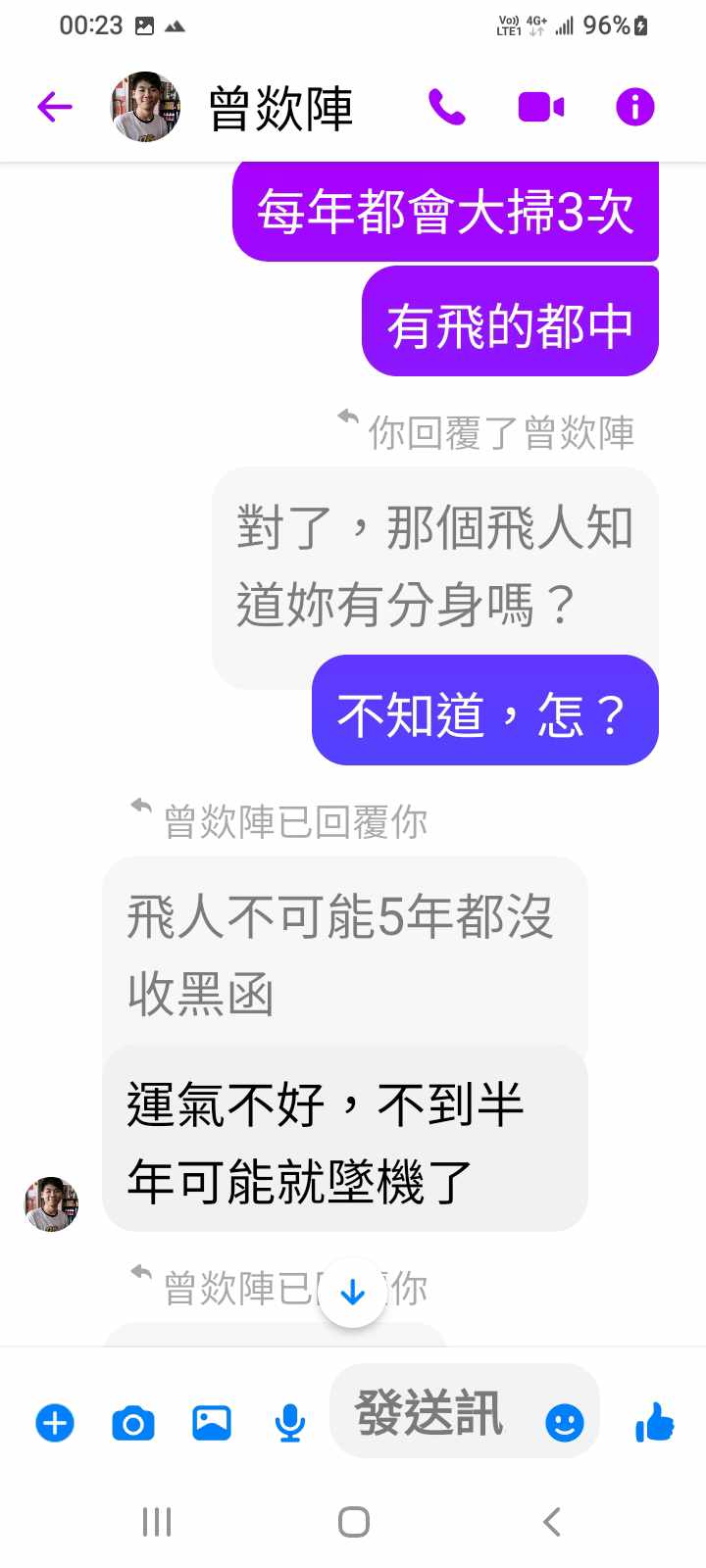
Task: Send a thumbs-up like
Action: point(654,1421)
